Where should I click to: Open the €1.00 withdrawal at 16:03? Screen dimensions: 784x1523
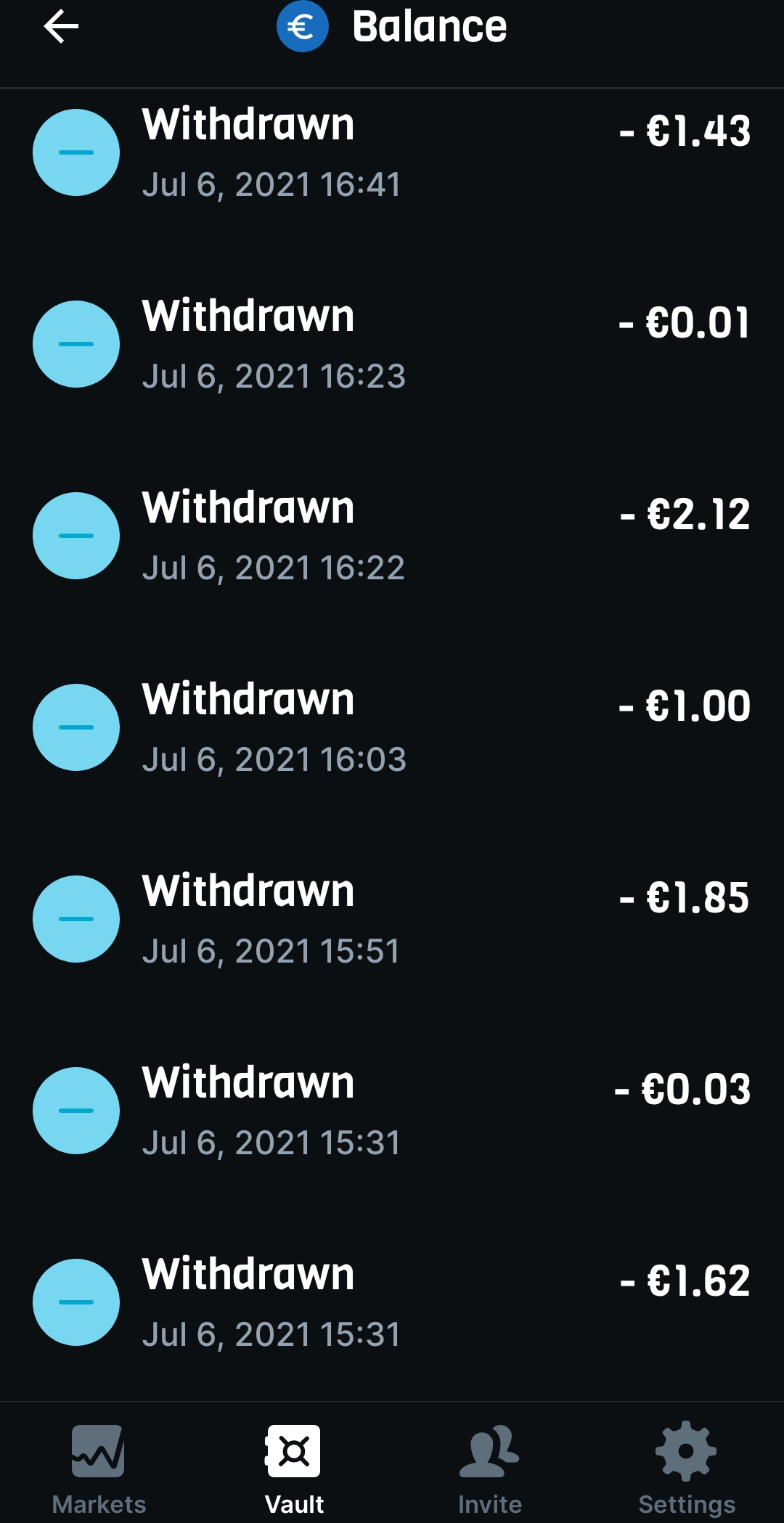click(392, 727)
